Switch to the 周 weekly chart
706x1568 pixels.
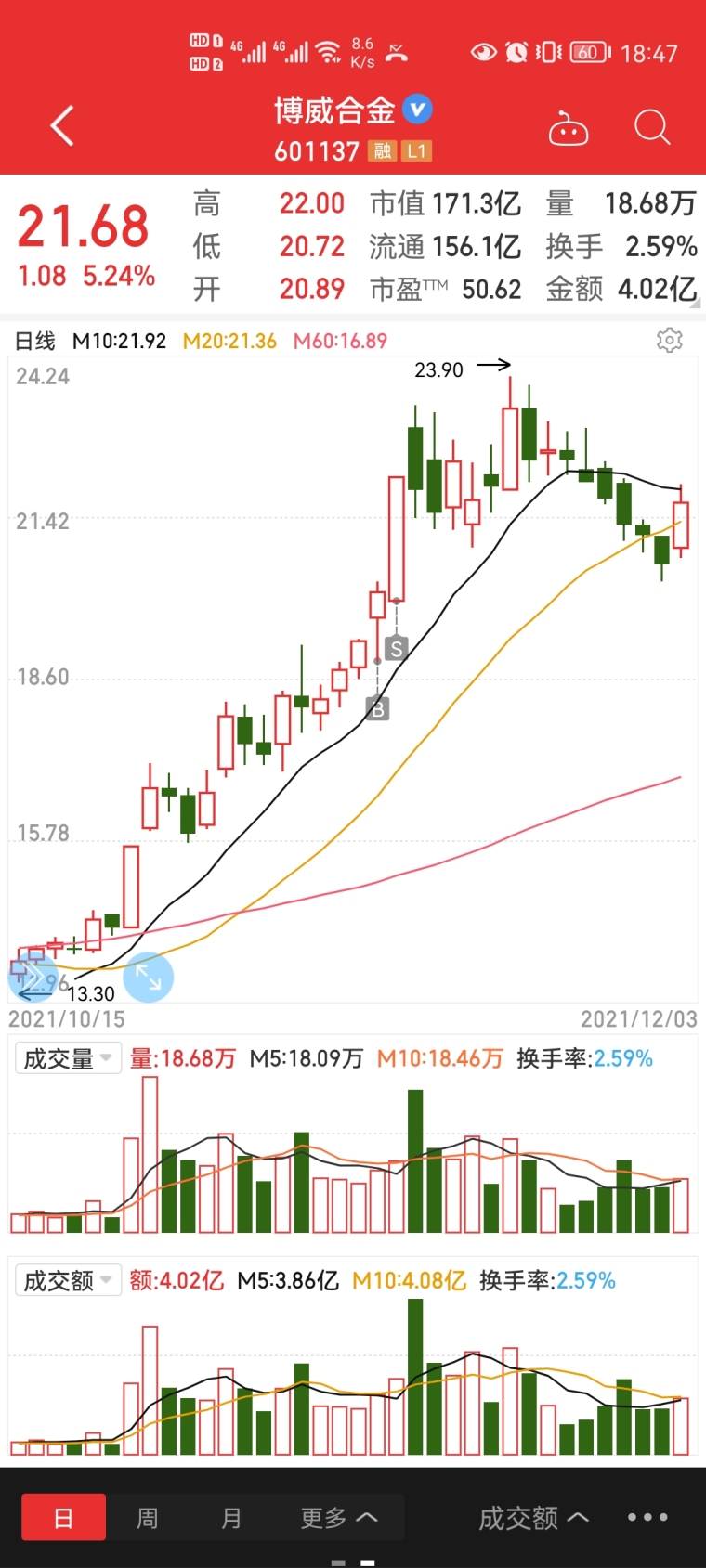pyautogui.click(x=148, y=1518)
